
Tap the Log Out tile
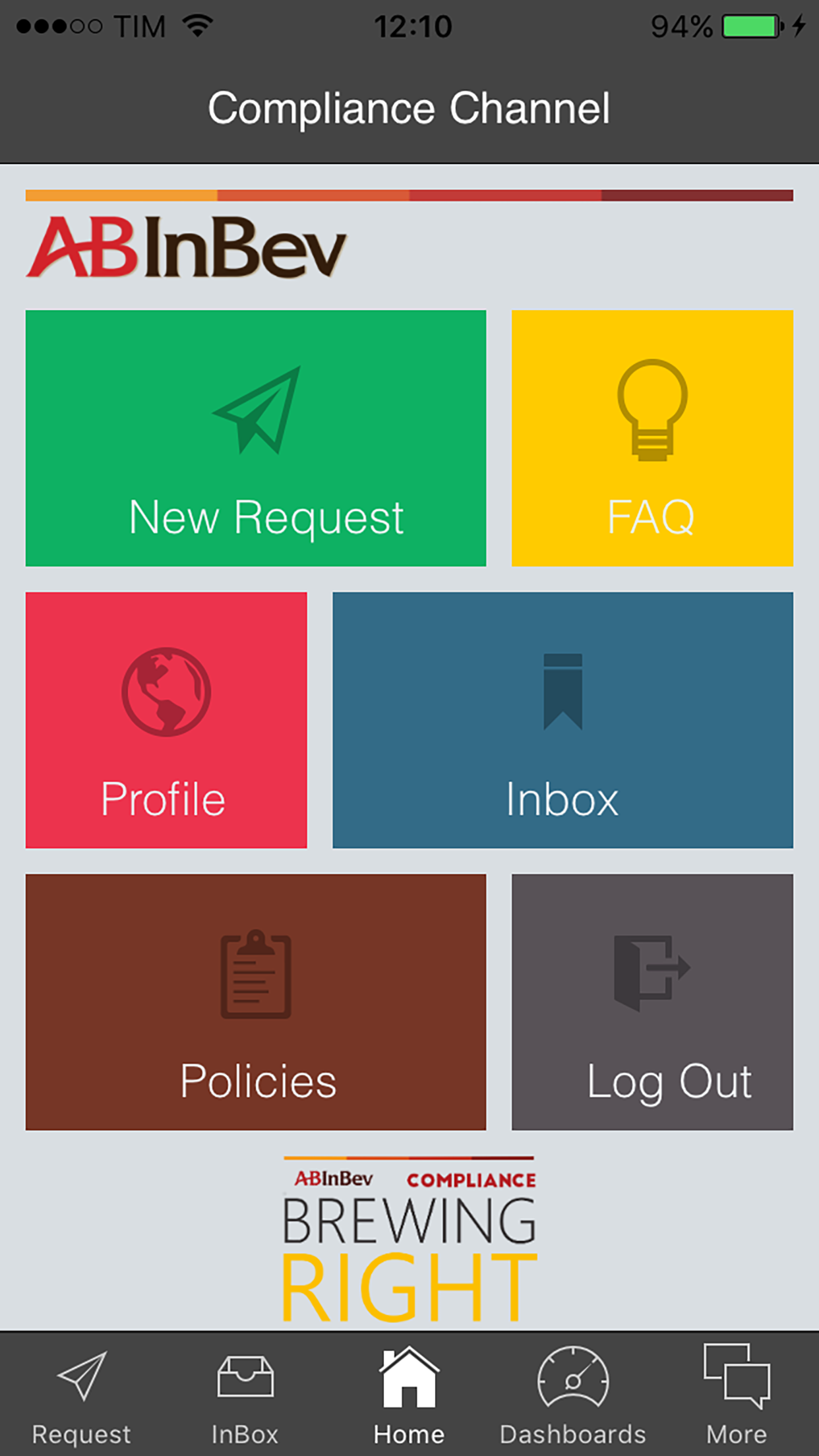[652, 1002]
